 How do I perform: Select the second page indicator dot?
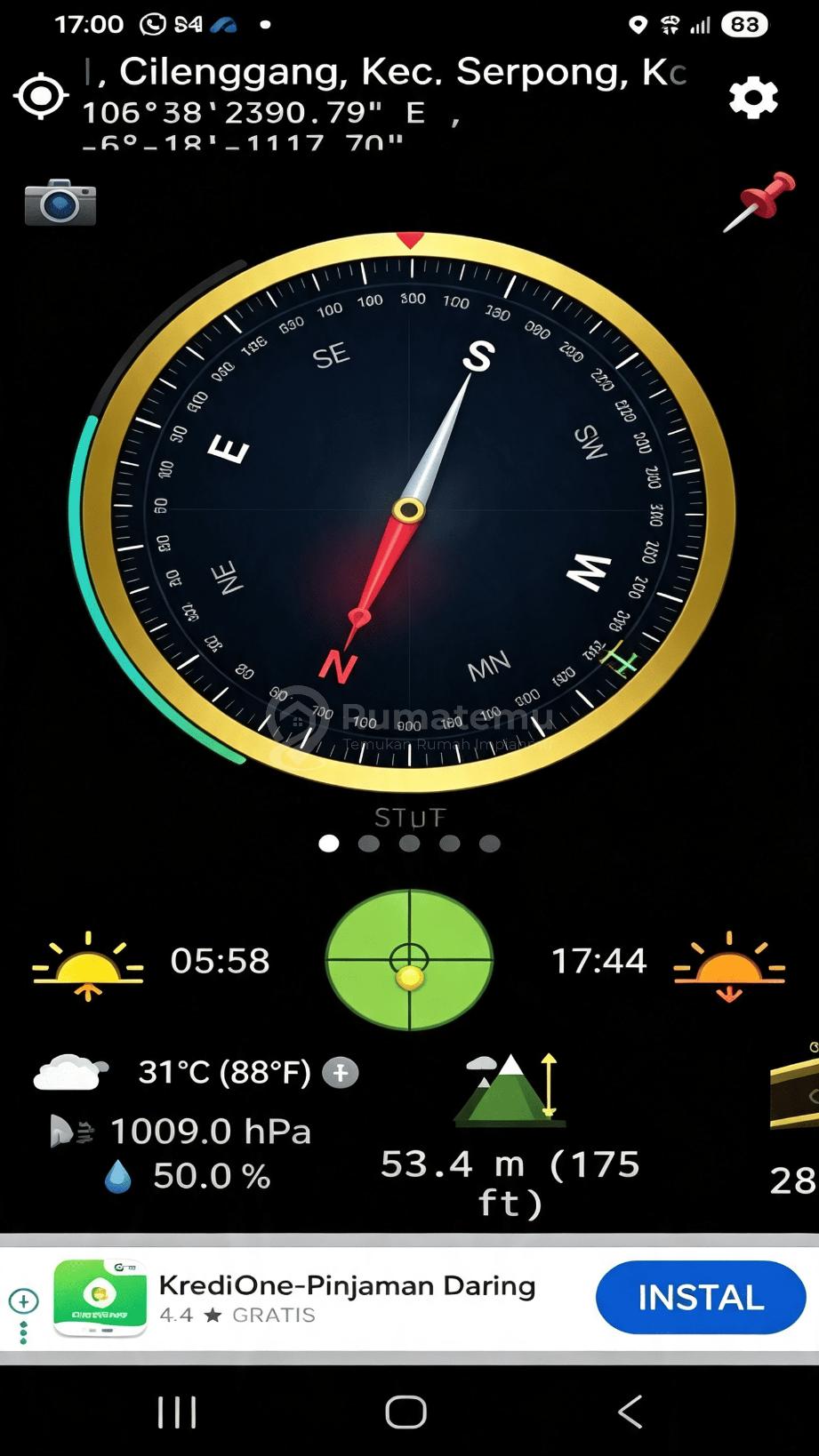(369, 844)
